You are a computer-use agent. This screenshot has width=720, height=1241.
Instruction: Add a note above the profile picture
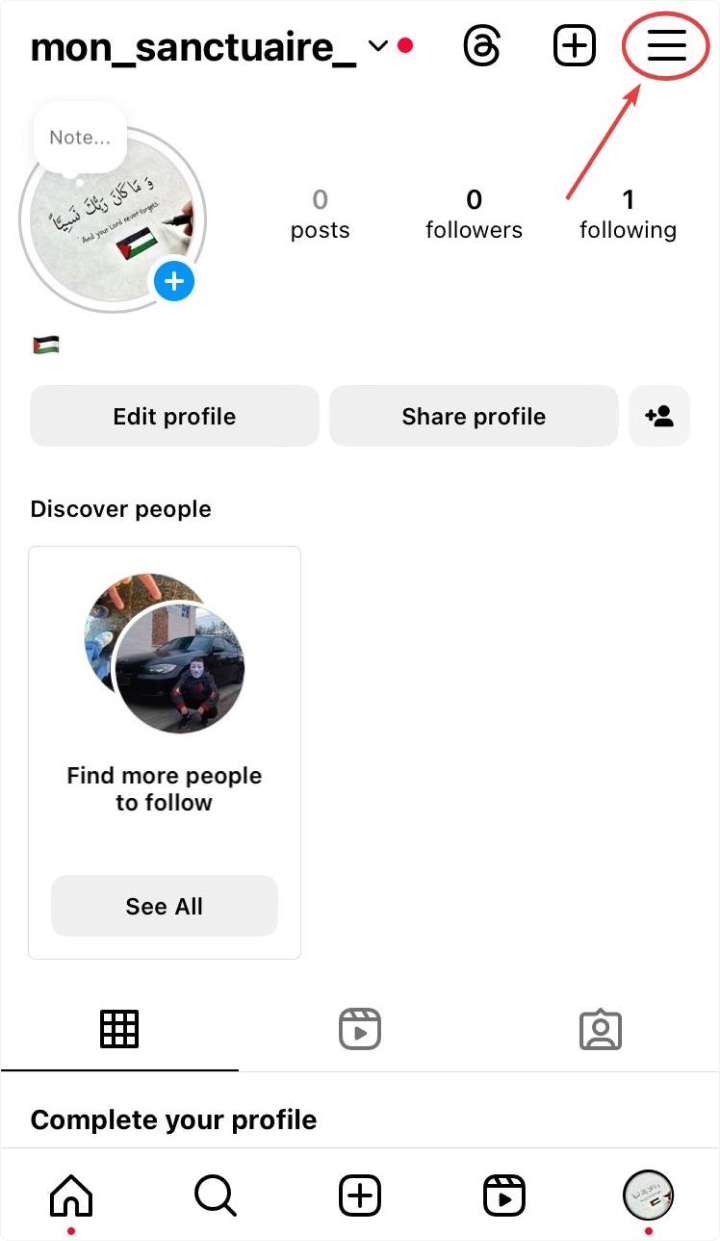[x=80, y=138]
